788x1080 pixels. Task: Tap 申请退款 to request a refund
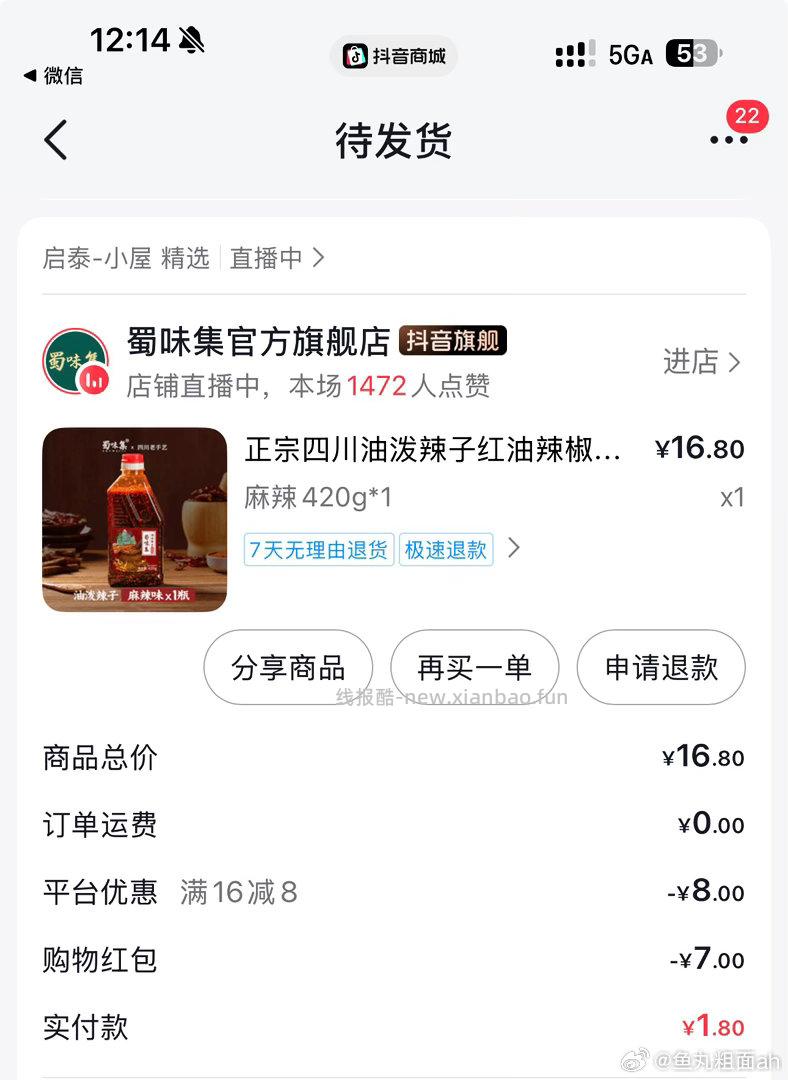click(661, 667)
